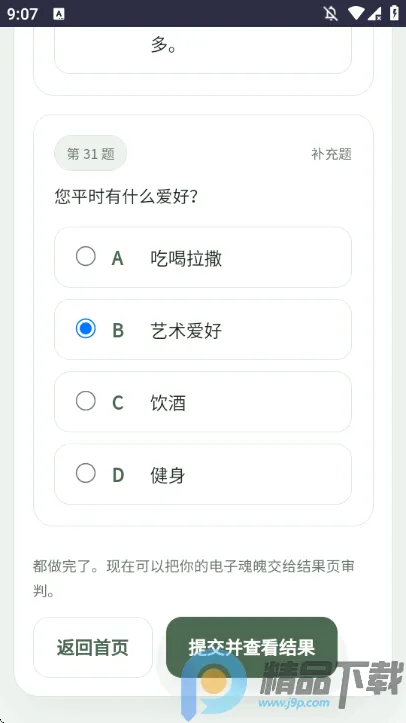
Task: Select option A 吃喝拉撒
Action: pyautogui.click(x=203, y=257)
